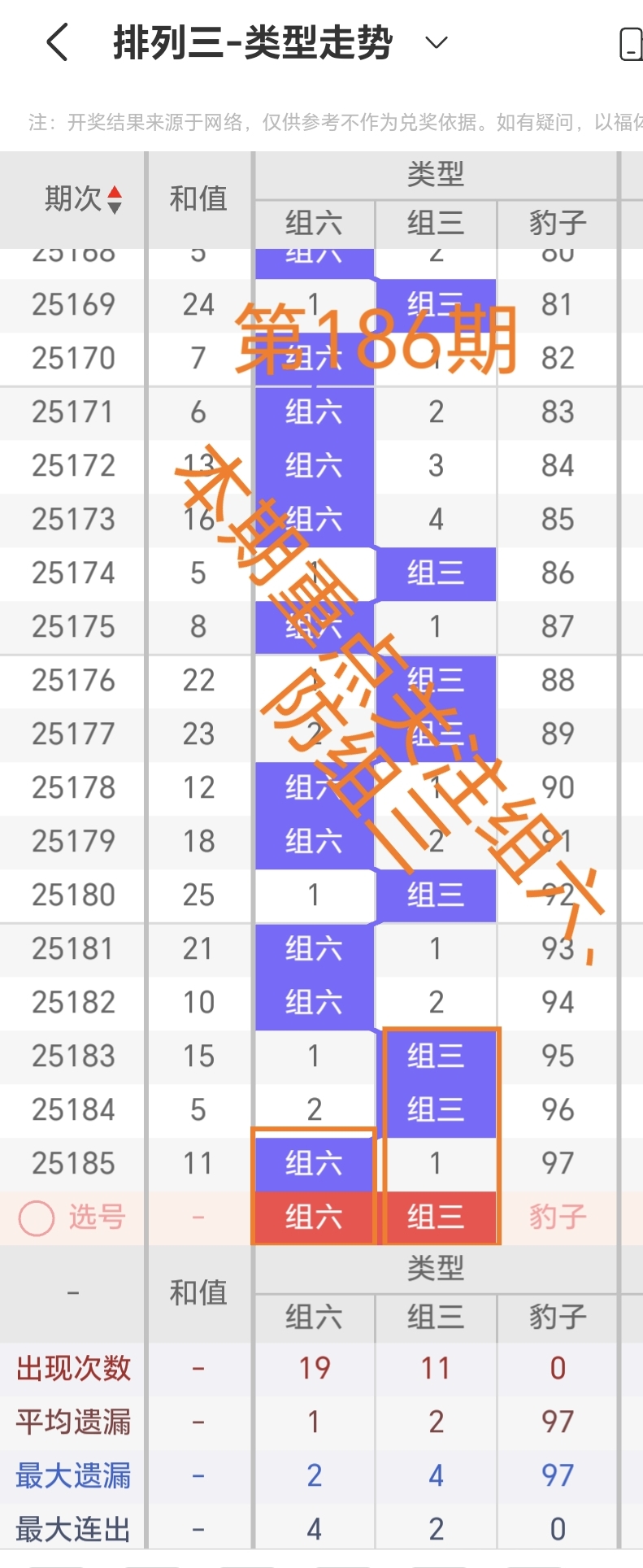Click the 类型 header above the columns
The image size is (643, 1568).
436,174
